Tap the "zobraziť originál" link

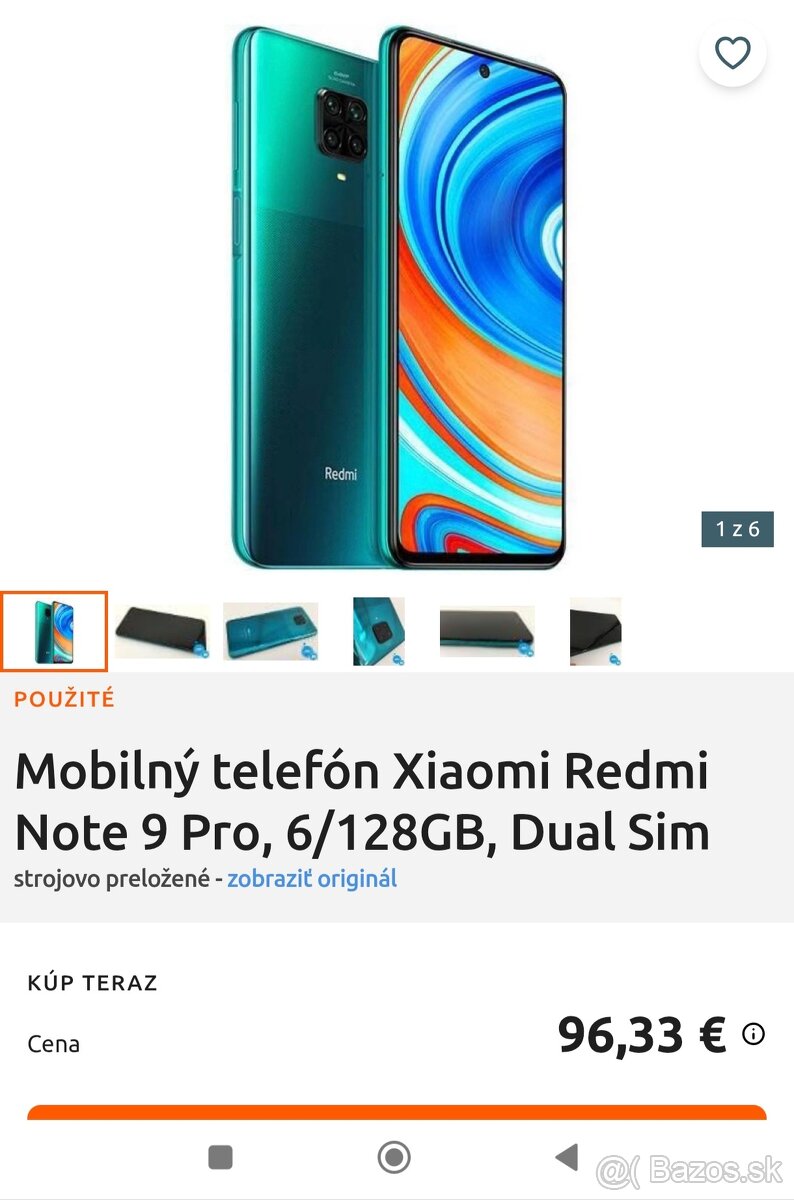[312, 879]
